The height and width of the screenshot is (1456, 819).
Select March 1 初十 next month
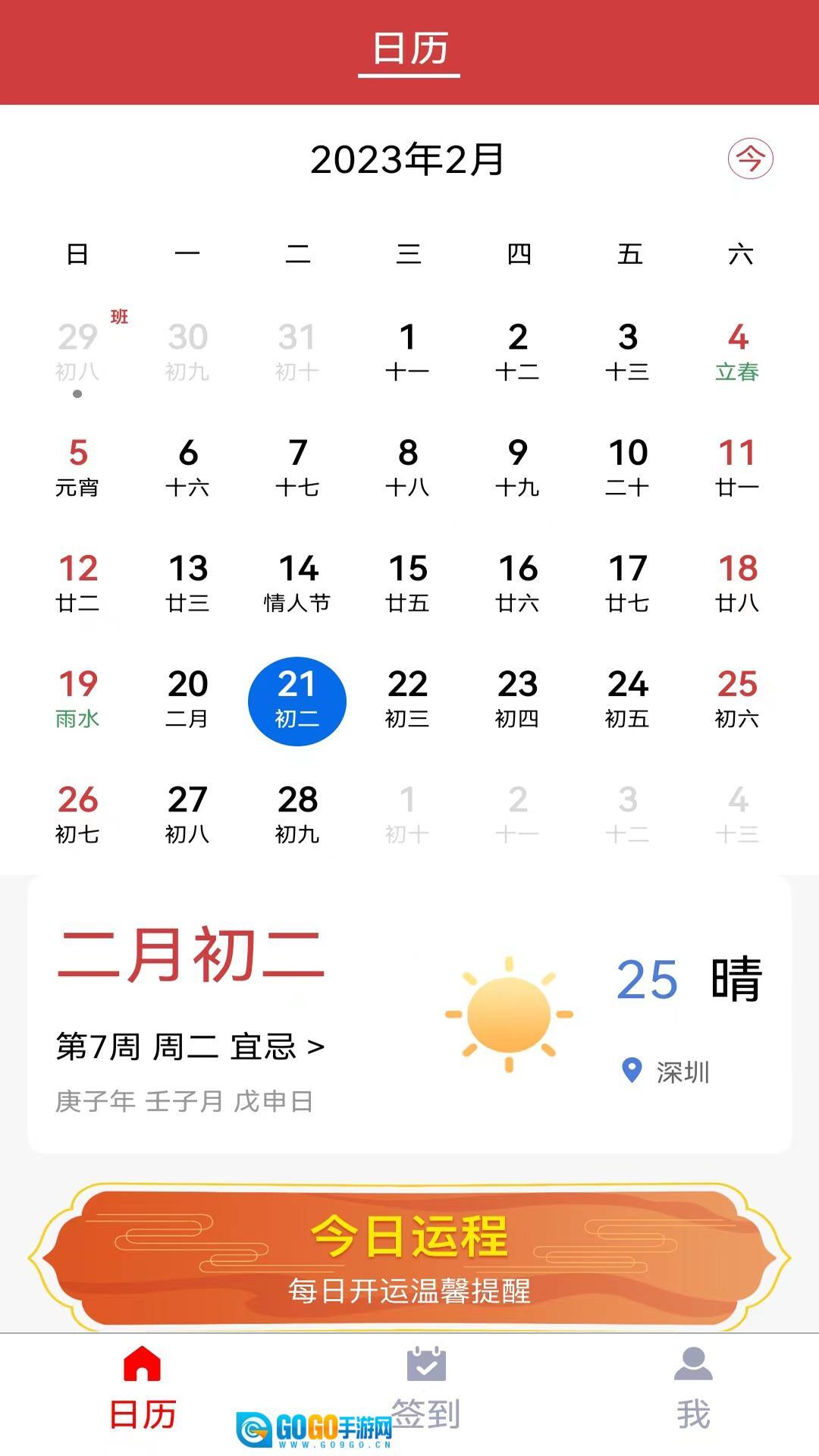(x=407, y=814)
